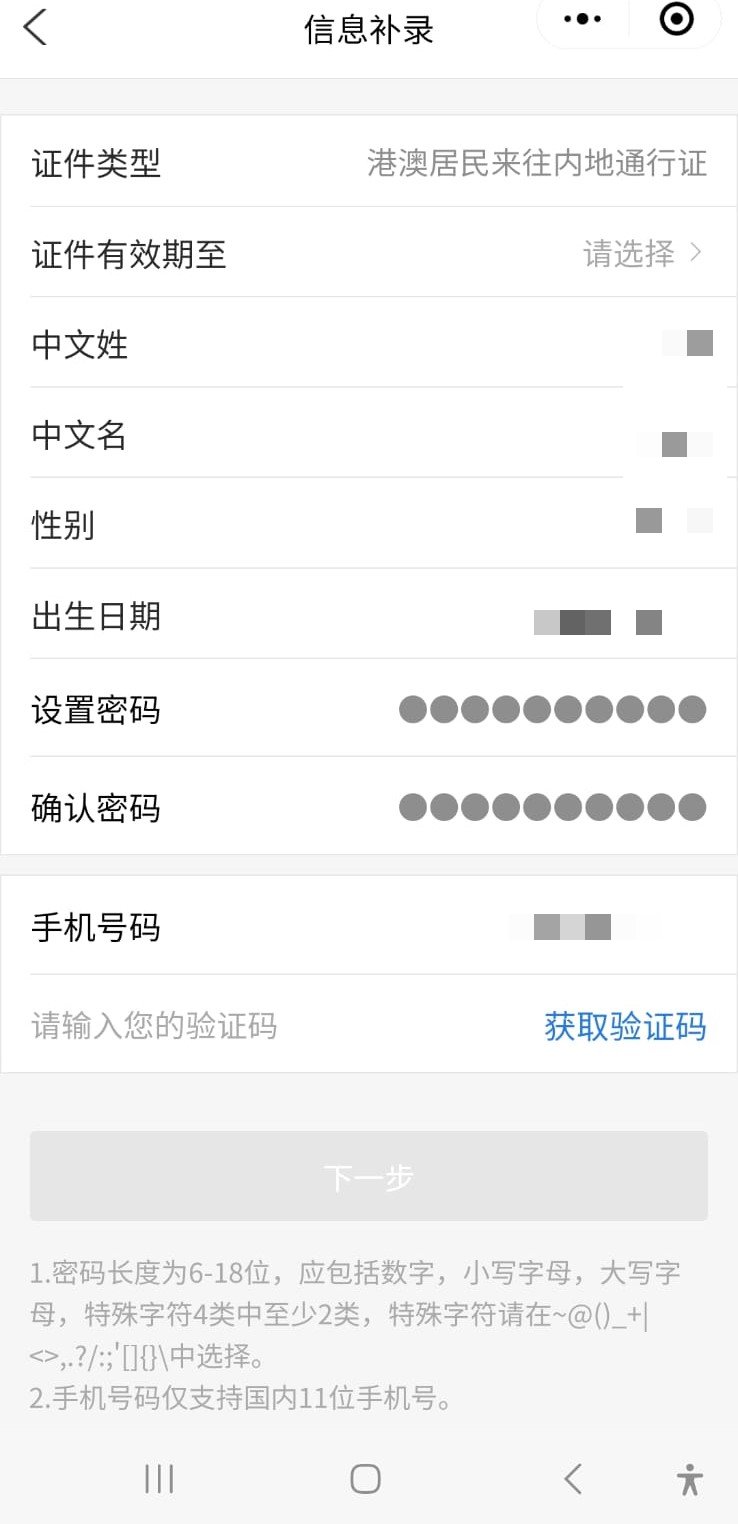The image size is (738, 1524).
Task: Tap the 下一步 button
Action: [x=368, y=1176]
